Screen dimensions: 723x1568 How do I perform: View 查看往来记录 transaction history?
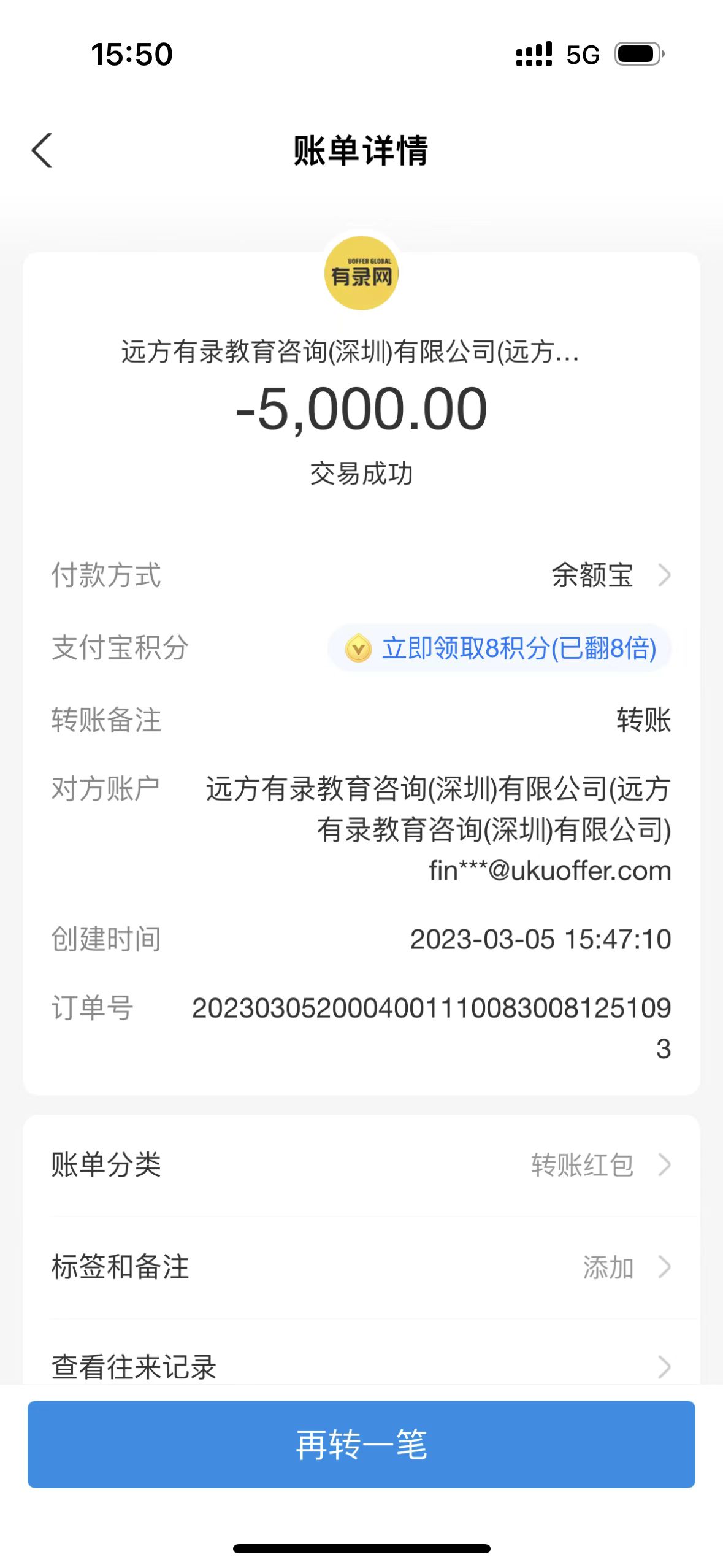coord(361,1367)
